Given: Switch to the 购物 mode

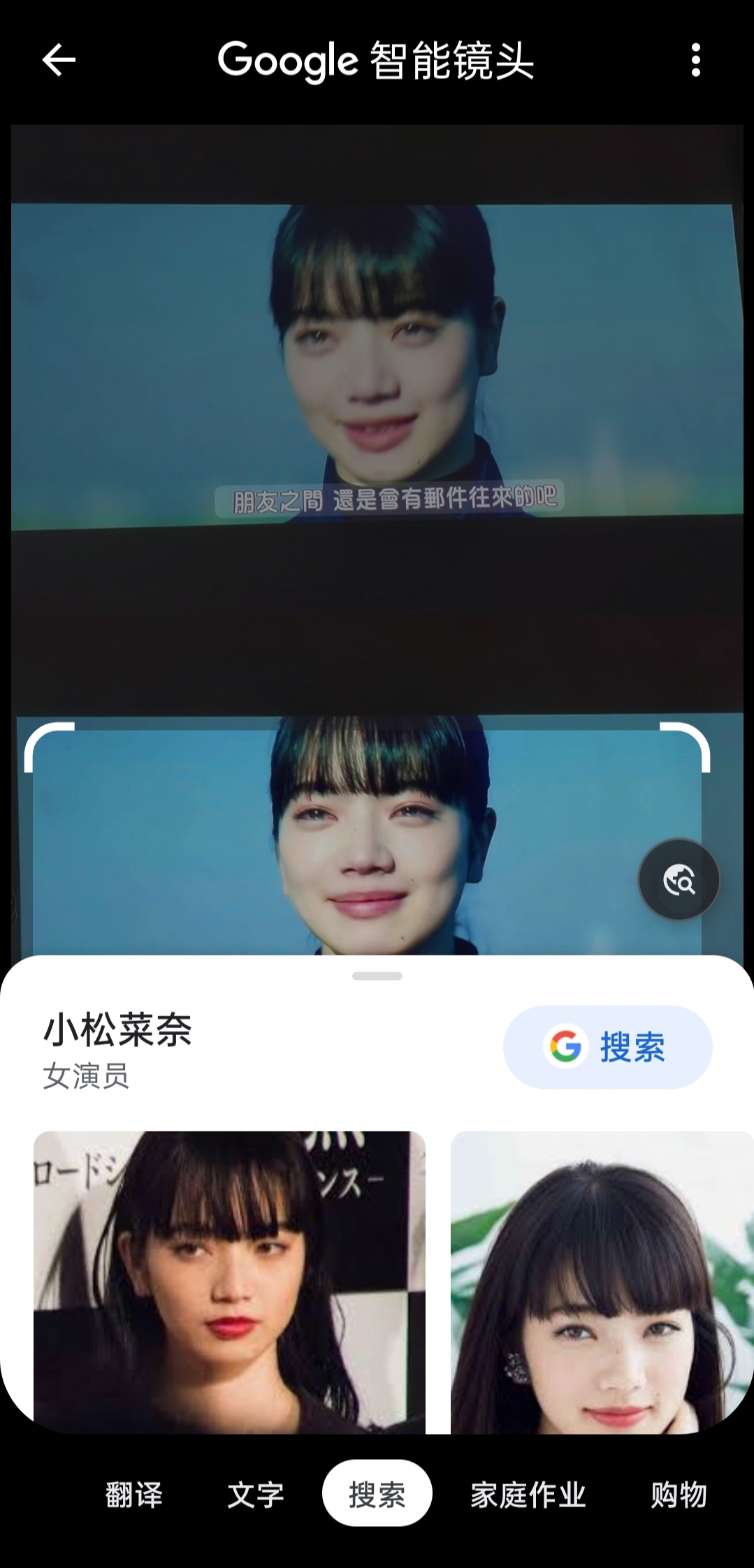Looking at the screenshot, I should pos(679,1494).
